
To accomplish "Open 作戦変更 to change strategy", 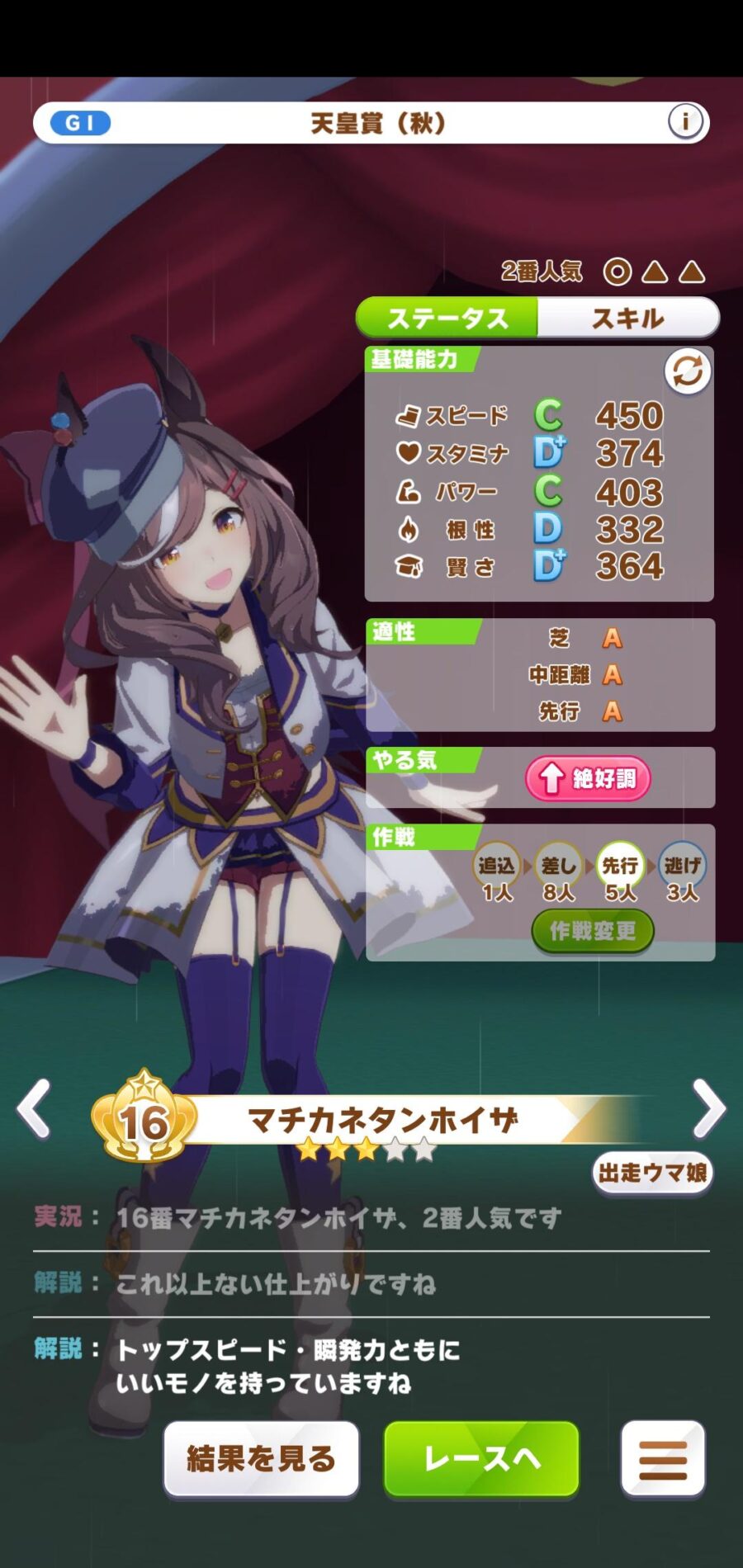I will click(x=593, y=932).
